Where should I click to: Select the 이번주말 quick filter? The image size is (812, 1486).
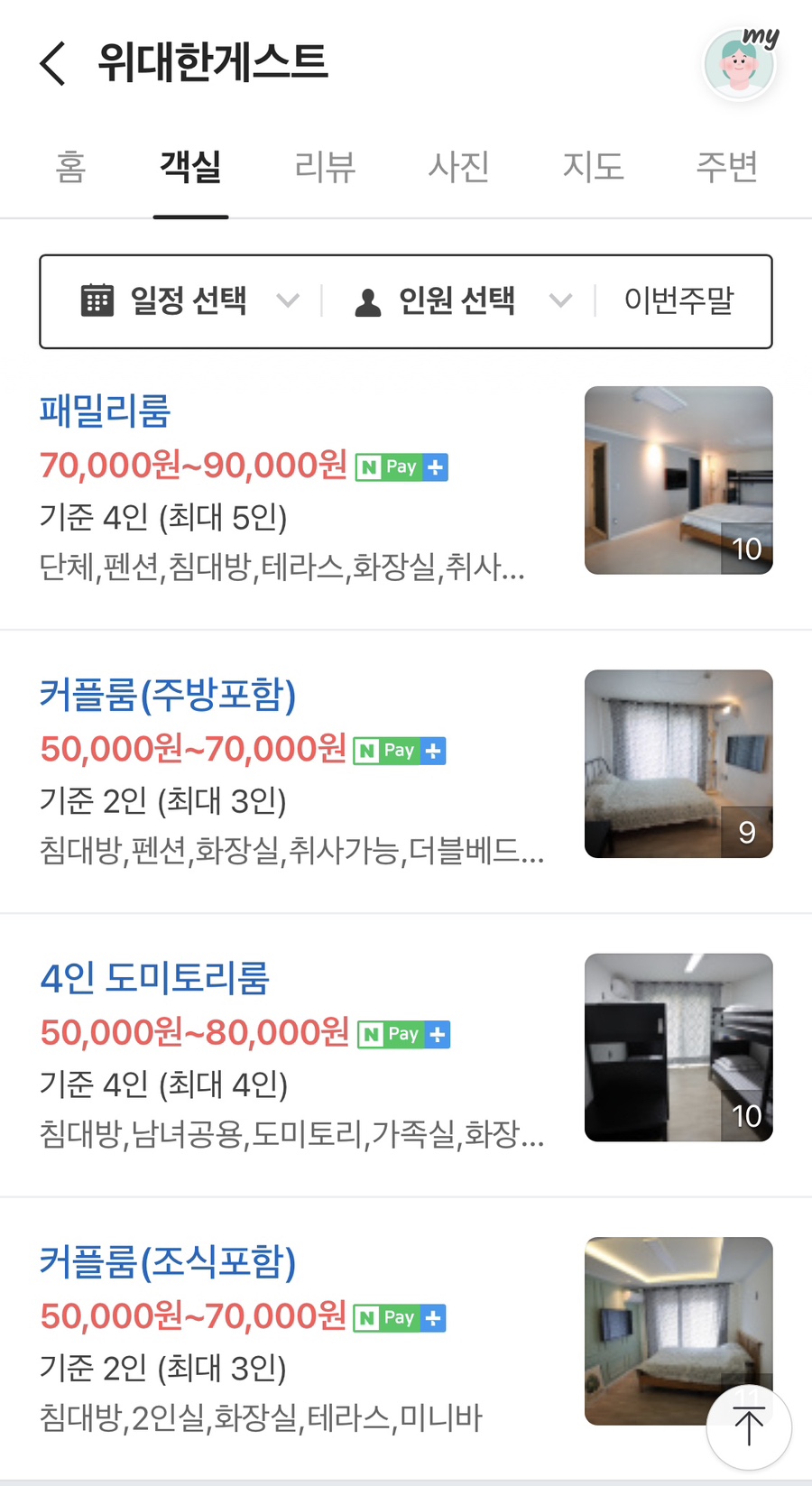(x=679, y=300)
